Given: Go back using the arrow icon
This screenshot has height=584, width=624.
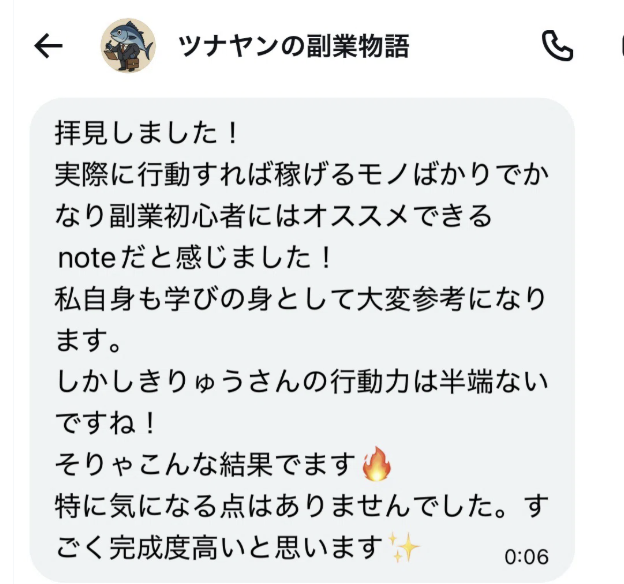Looking at the screenshot, I should (x=48, y=46).
